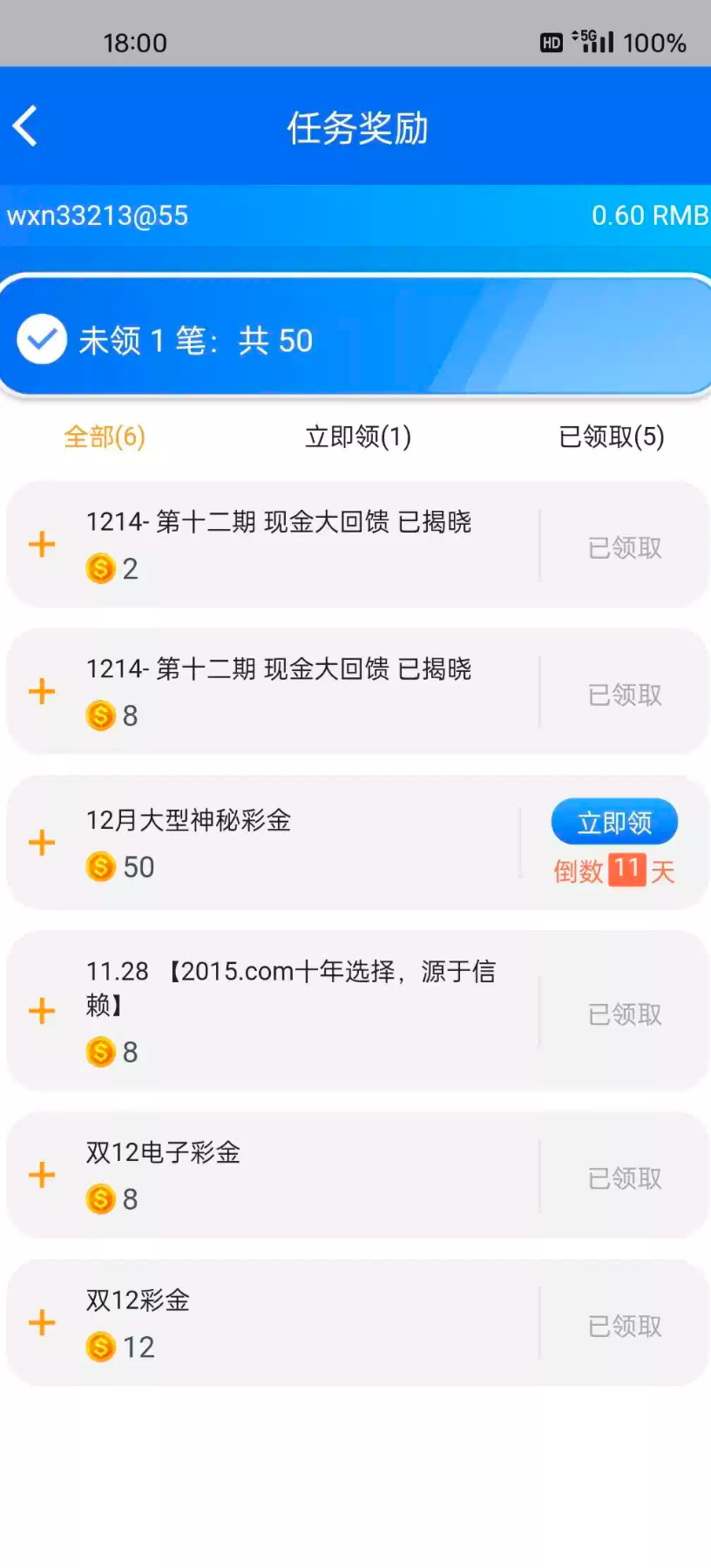Viewport: 711px width, 1568px height.
Task: Switch to the 已领取(5) tab
Action: click(x=611, y=436)
